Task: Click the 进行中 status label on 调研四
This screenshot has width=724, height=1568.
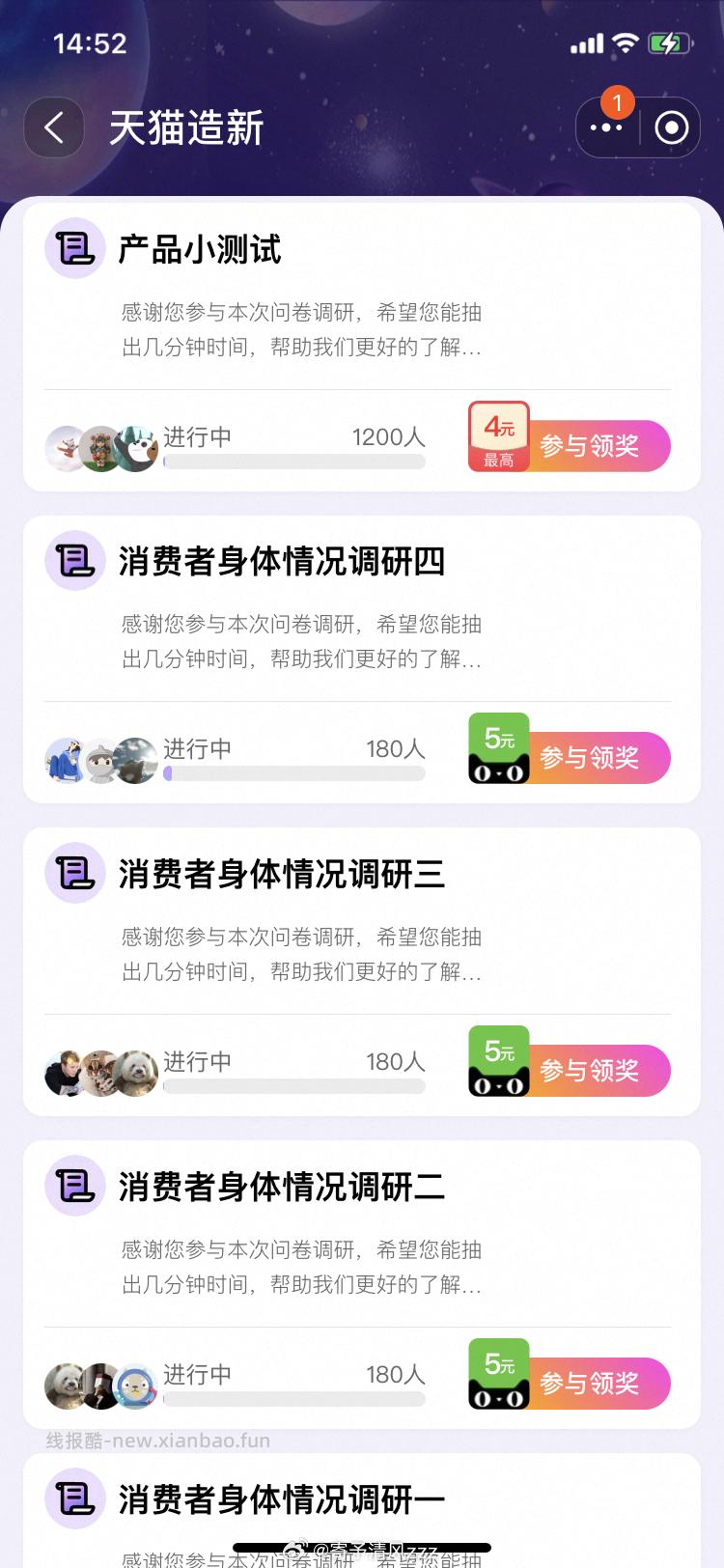Action: [198, 748]
